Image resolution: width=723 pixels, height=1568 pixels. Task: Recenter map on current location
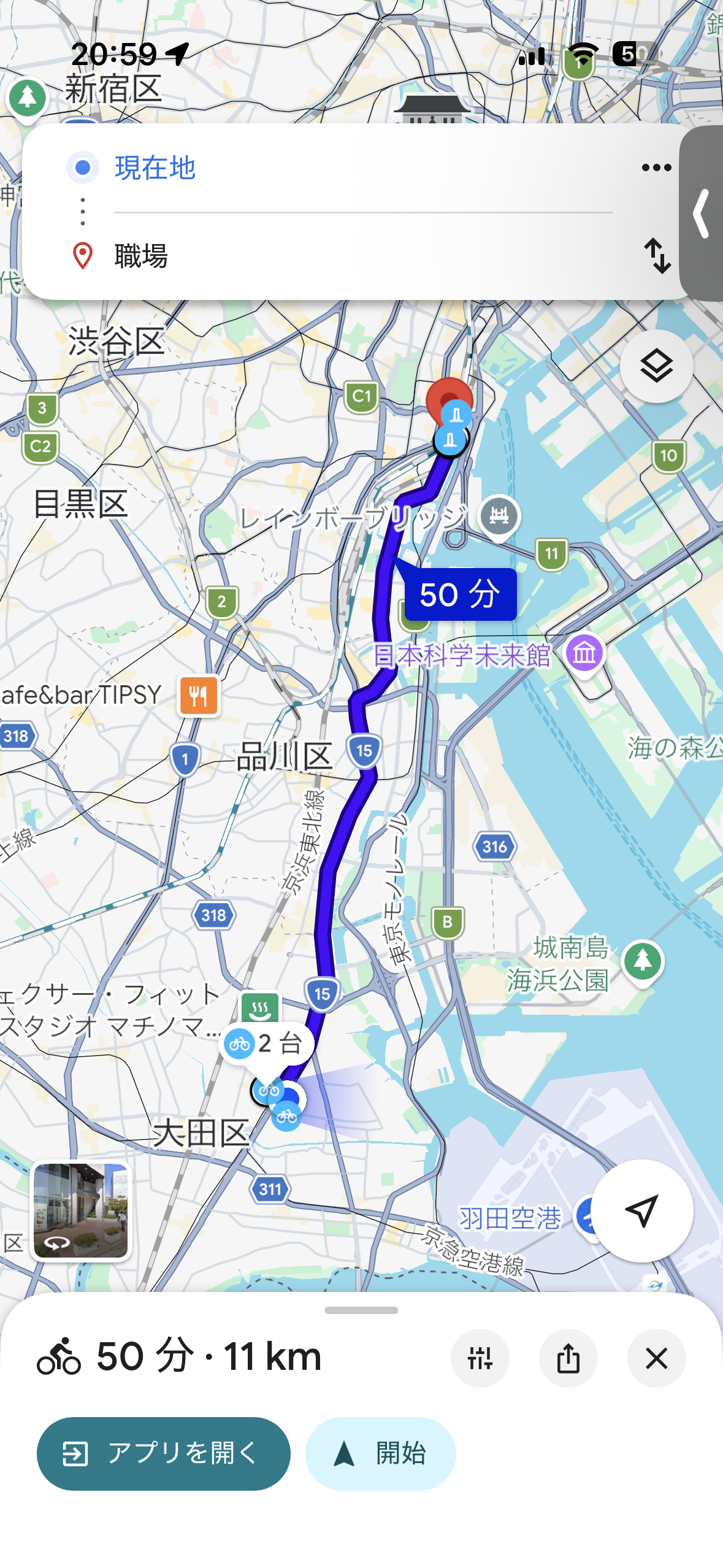(x=641, y=1210)
